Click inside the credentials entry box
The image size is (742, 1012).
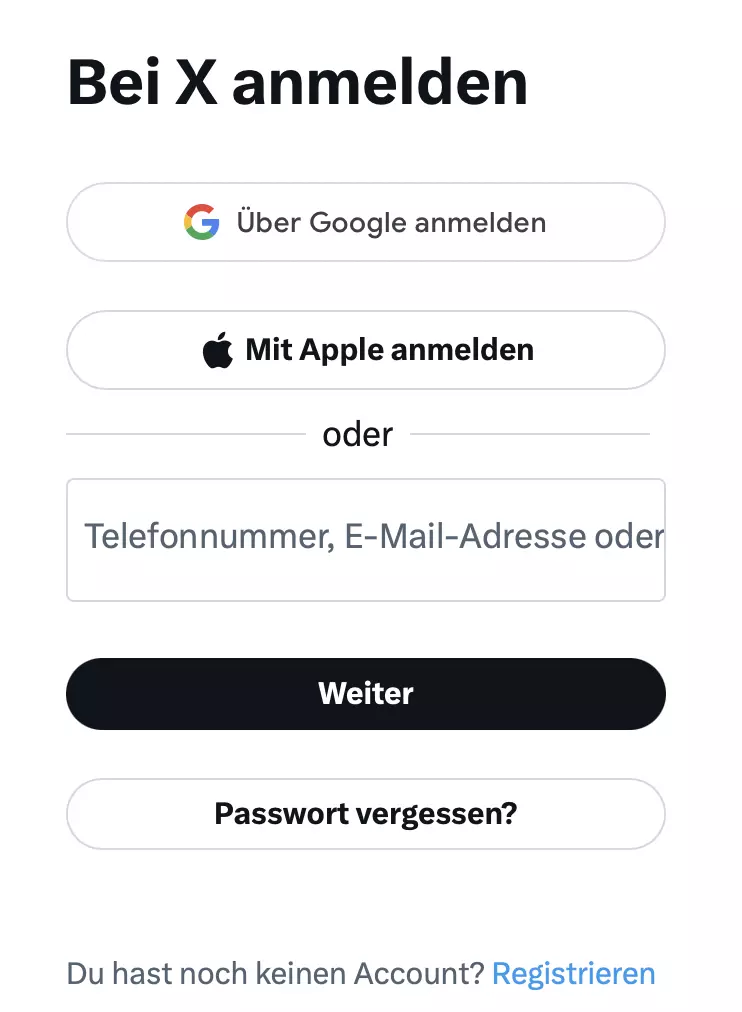coord(366,540)
